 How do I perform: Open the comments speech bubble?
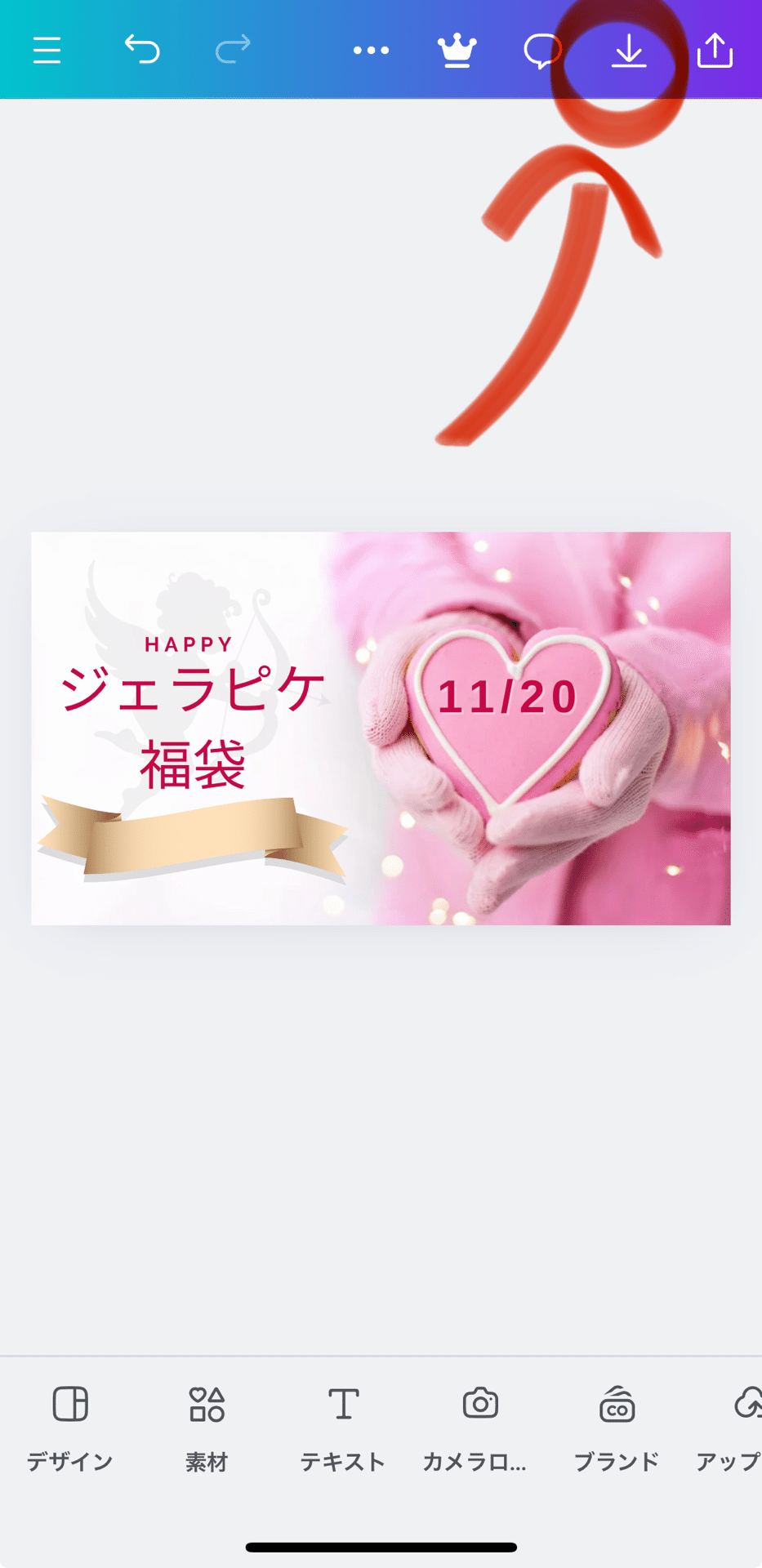pos(542,51)
